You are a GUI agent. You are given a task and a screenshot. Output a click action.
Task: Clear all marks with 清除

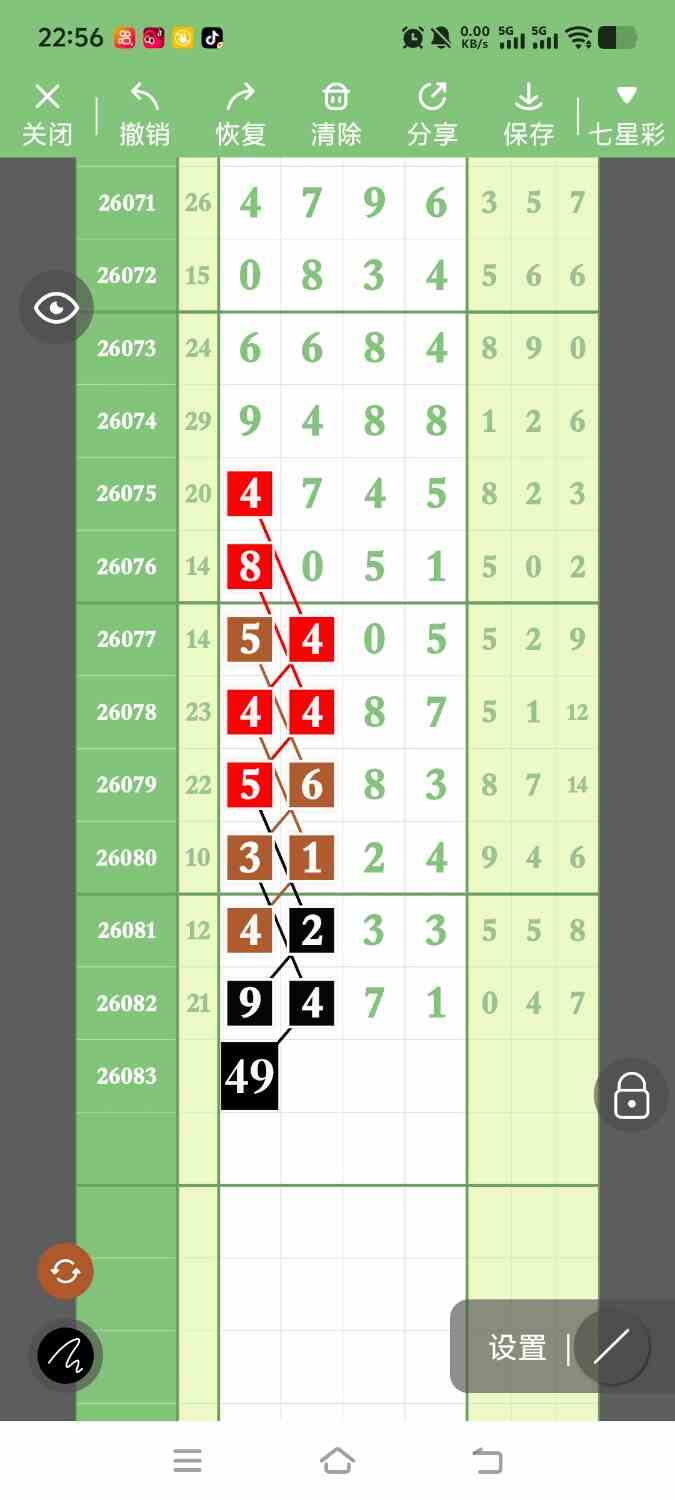click(336, 115)
